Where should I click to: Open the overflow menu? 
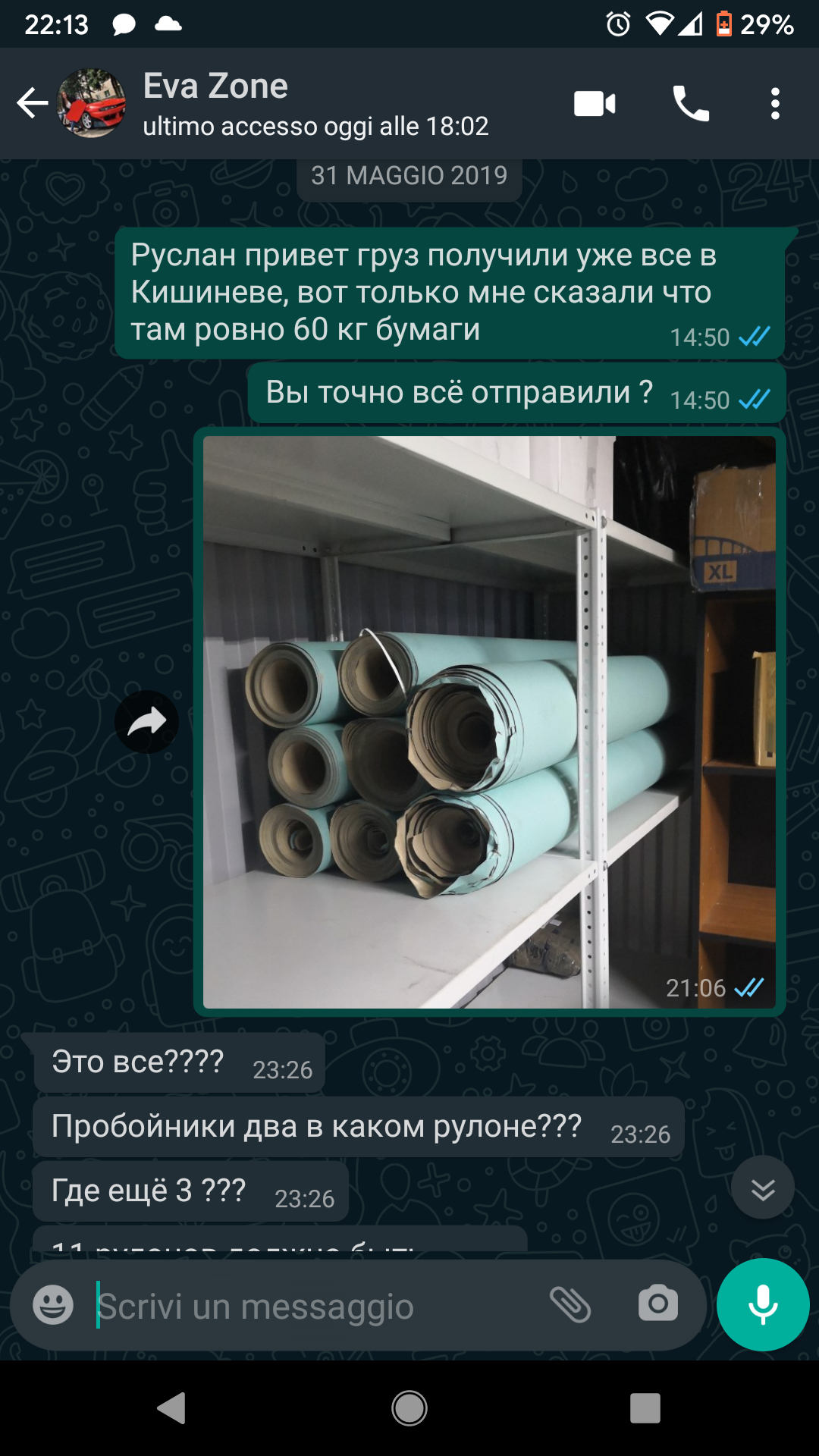click(x=774, y=104)
